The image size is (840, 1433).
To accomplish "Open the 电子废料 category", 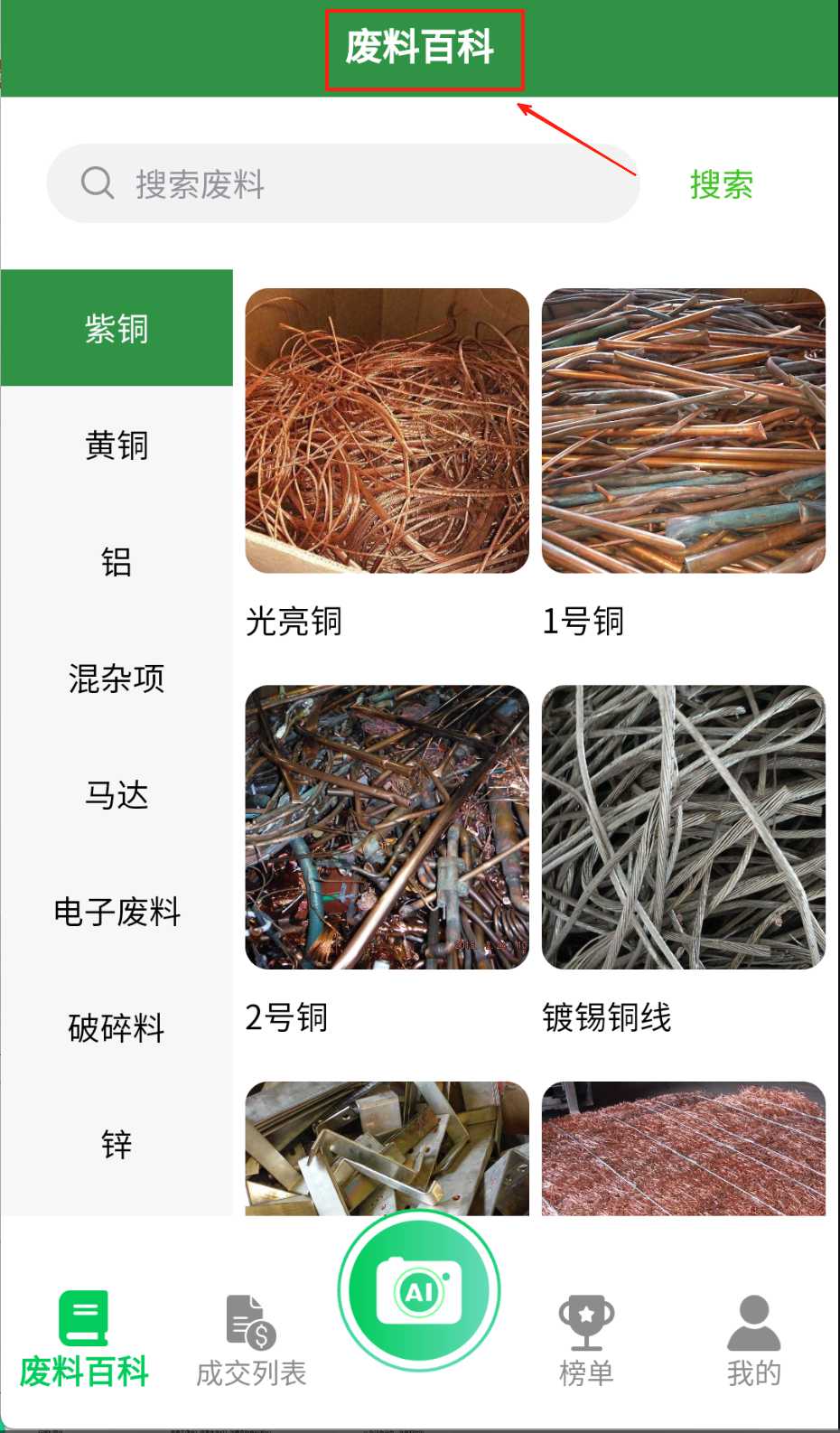I will tap(117, 912).
